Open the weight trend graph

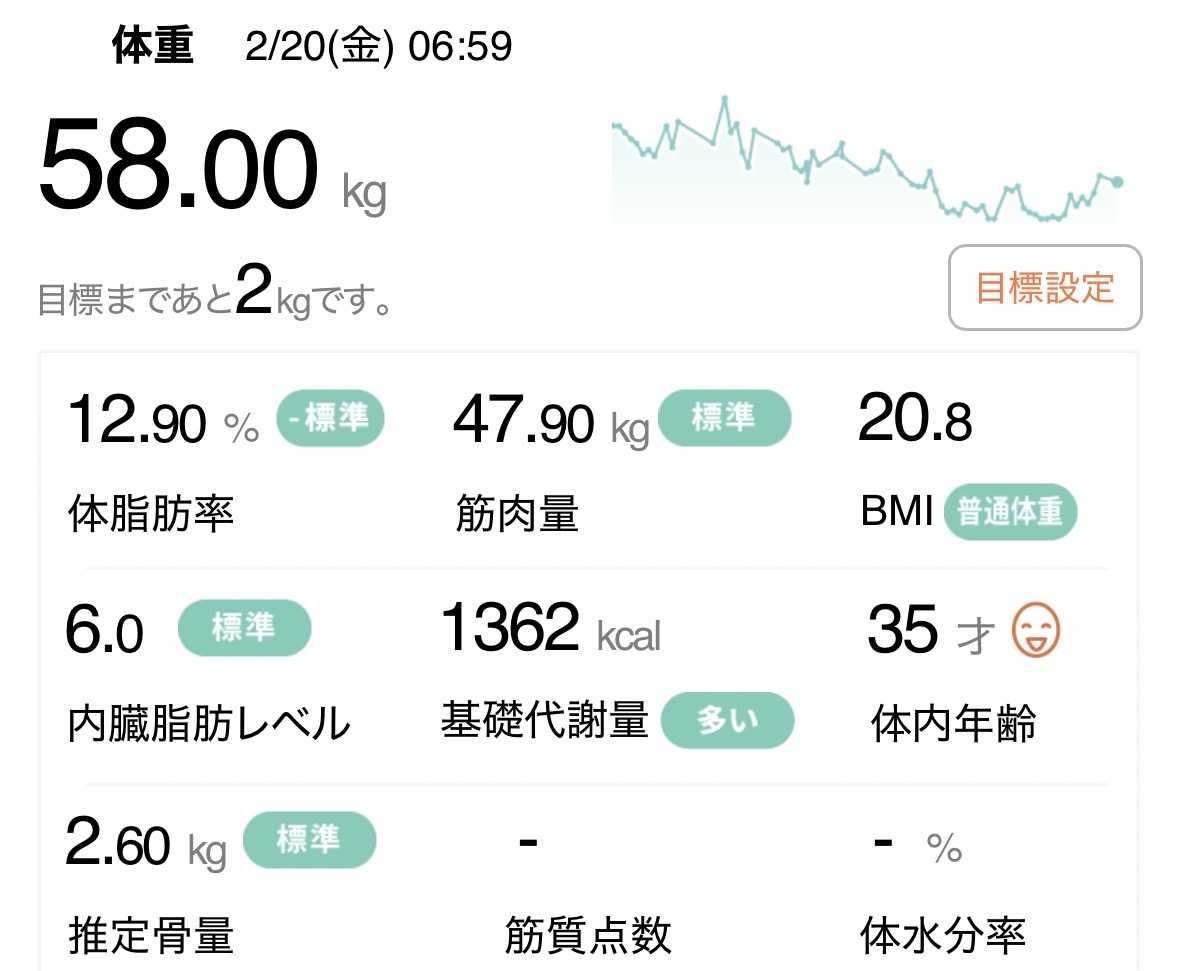866,160
